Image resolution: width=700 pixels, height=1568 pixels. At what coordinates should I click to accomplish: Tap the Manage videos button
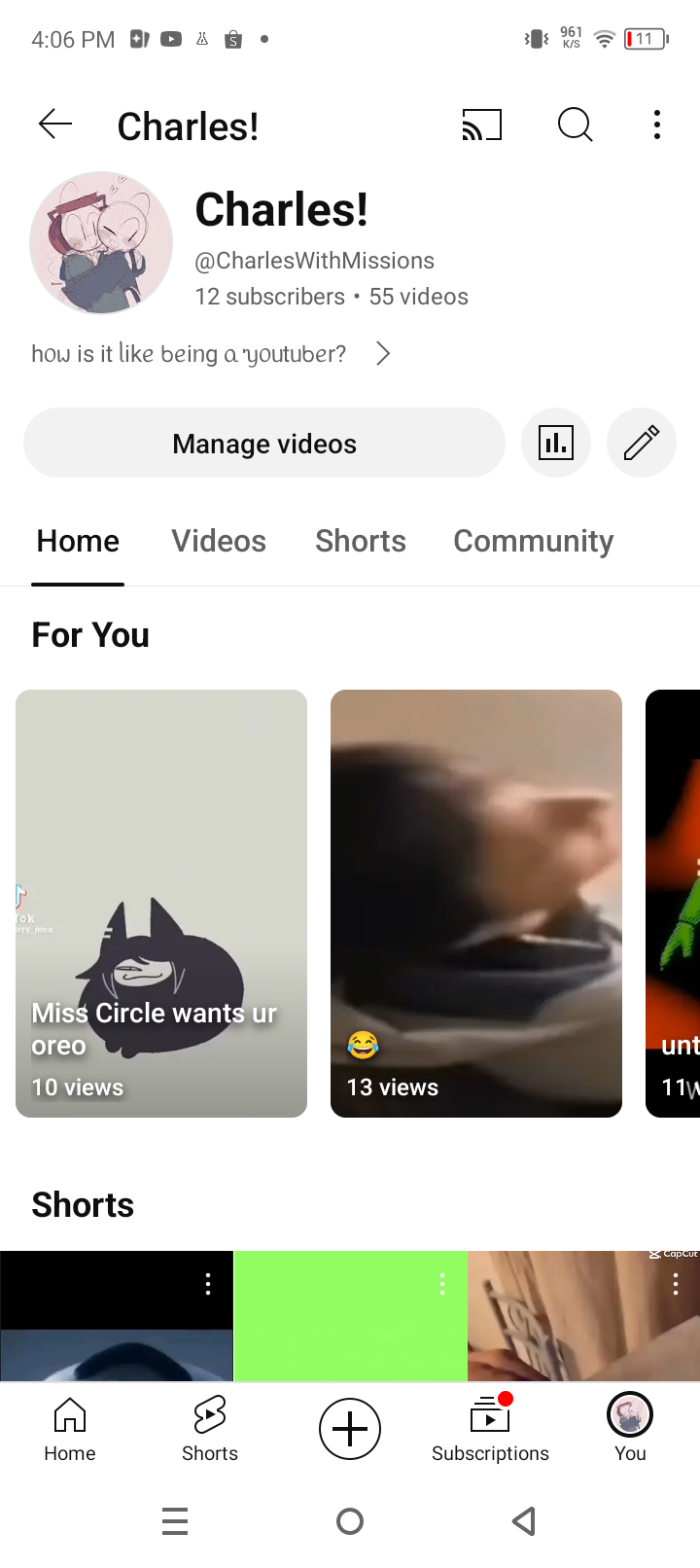click(264, 444)
